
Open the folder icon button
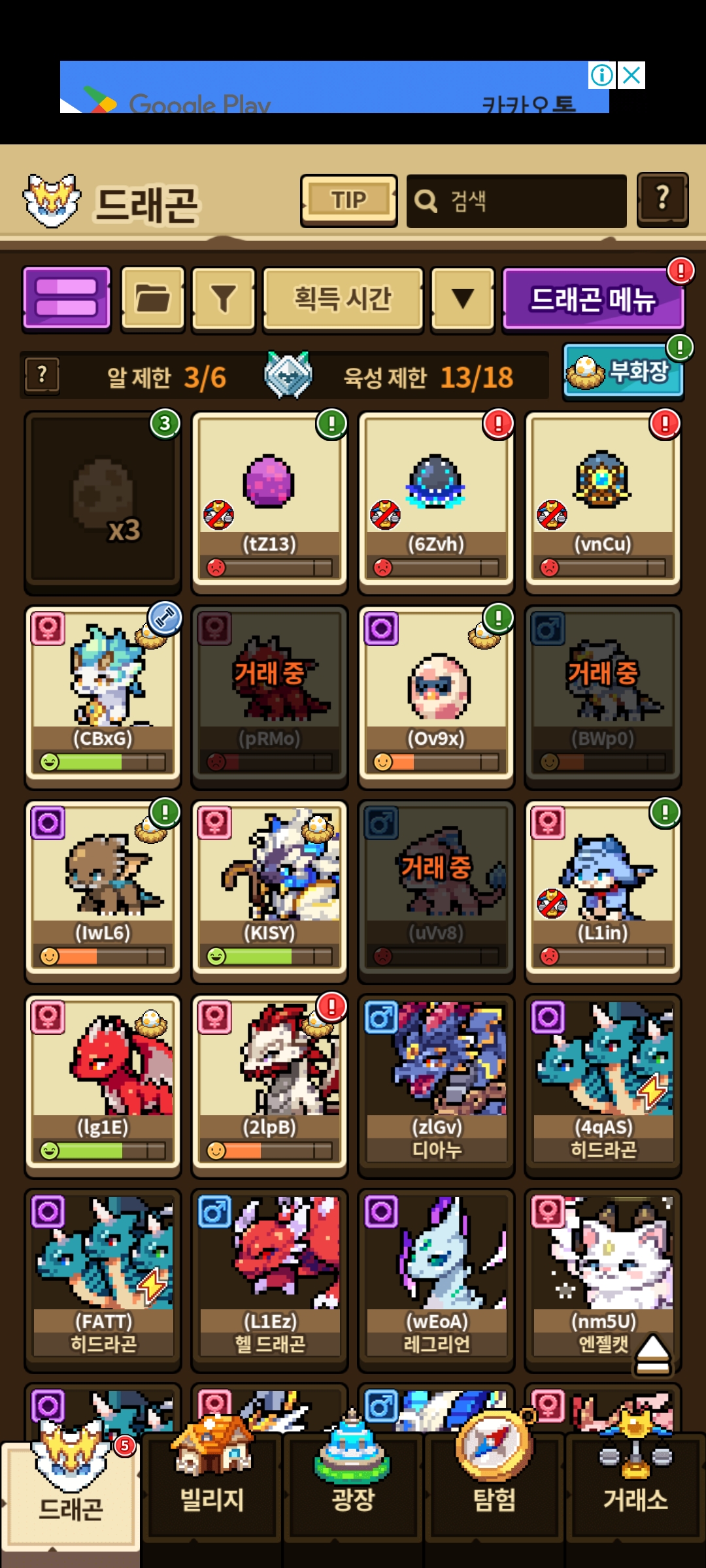153,299
